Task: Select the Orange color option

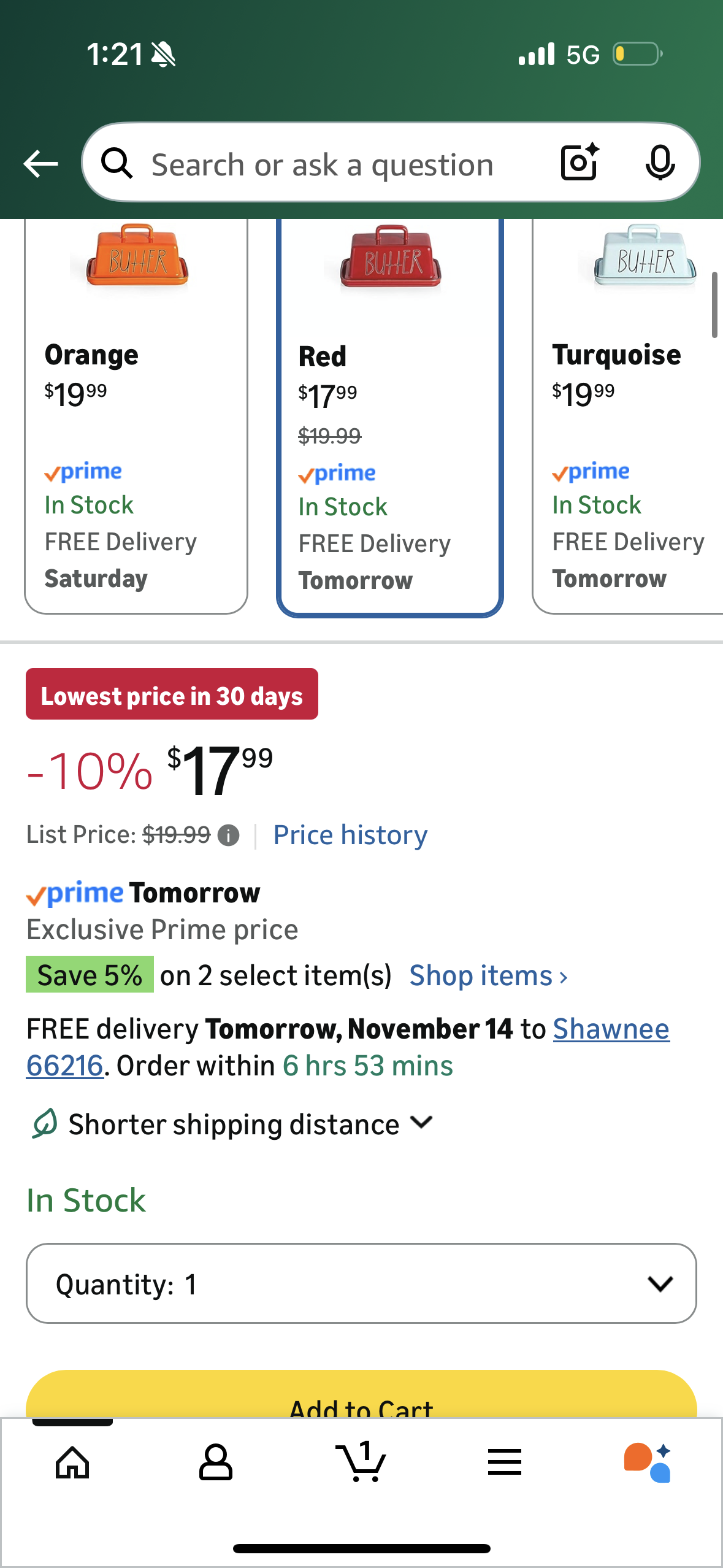Action: click(136, 417)
